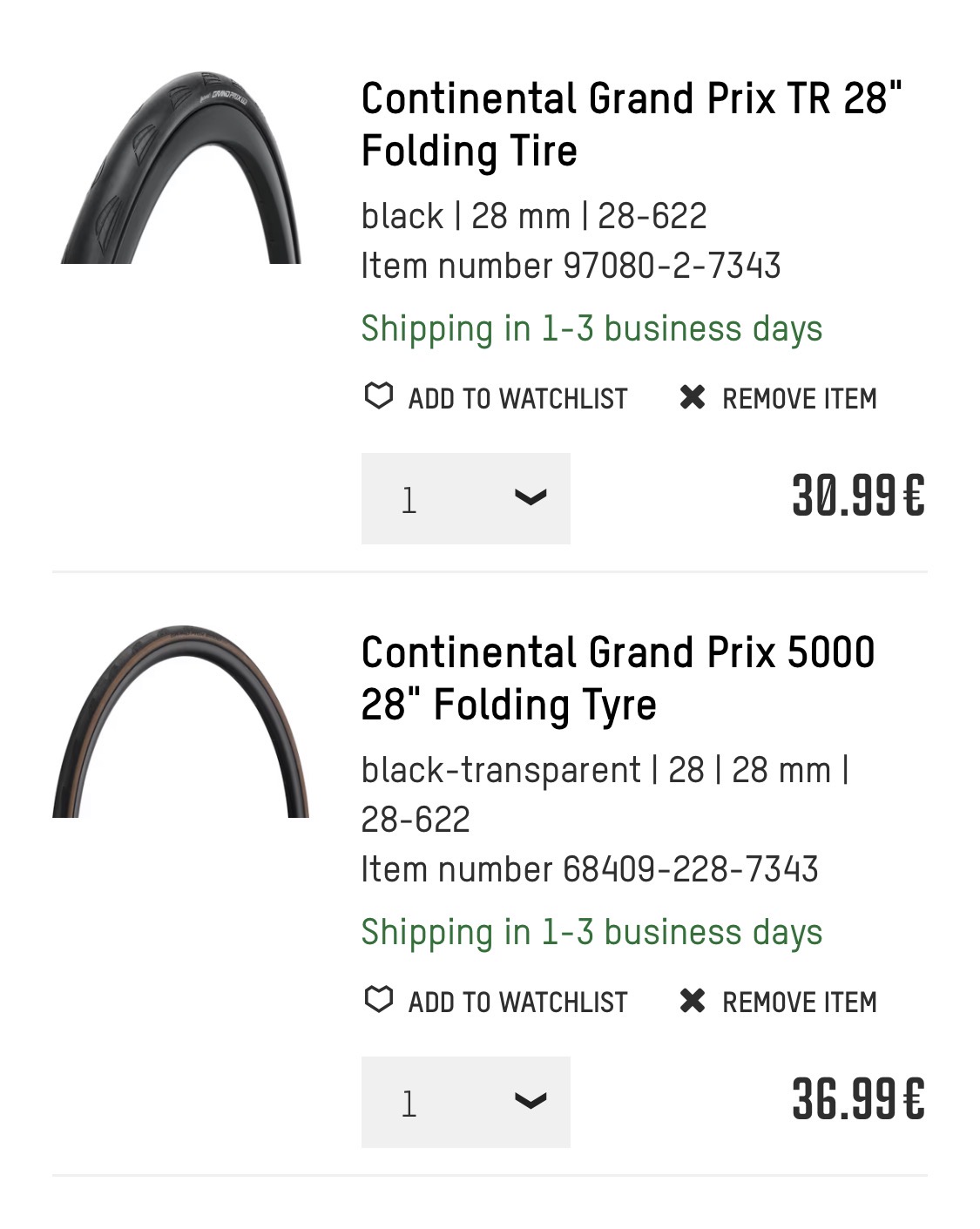Add Grand Prix 5000 tyre to watchlist
Viewport: 980px width, 1229px height.
click(x=495, y=1002)
